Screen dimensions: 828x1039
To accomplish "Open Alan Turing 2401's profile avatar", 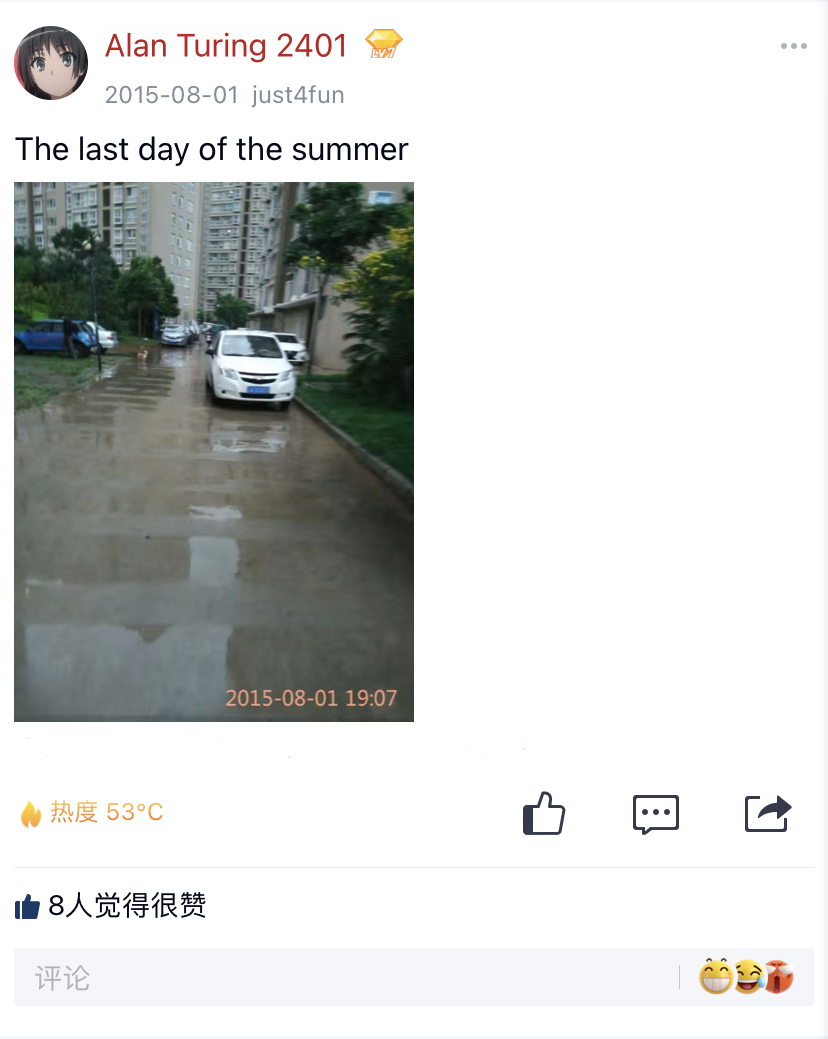I will (51, 63).
